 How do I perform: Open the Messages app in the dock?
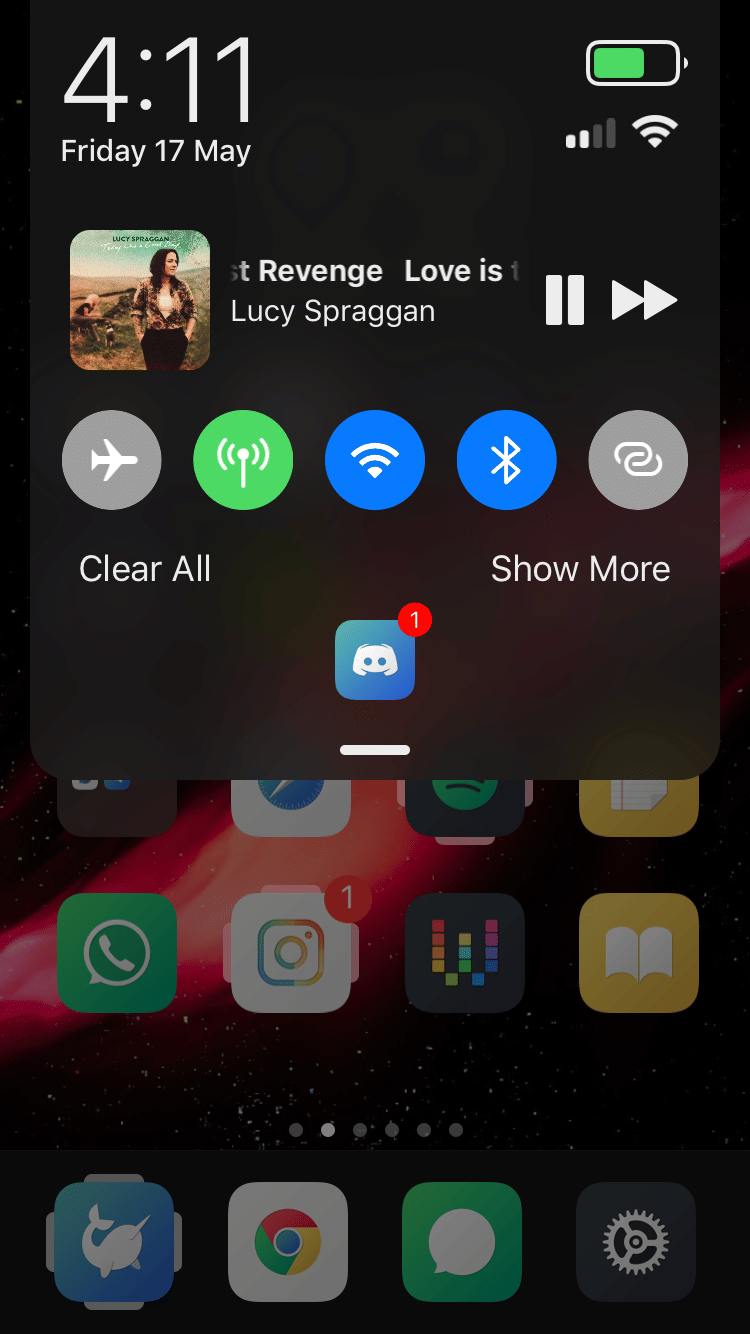(x=461, y=1242)
